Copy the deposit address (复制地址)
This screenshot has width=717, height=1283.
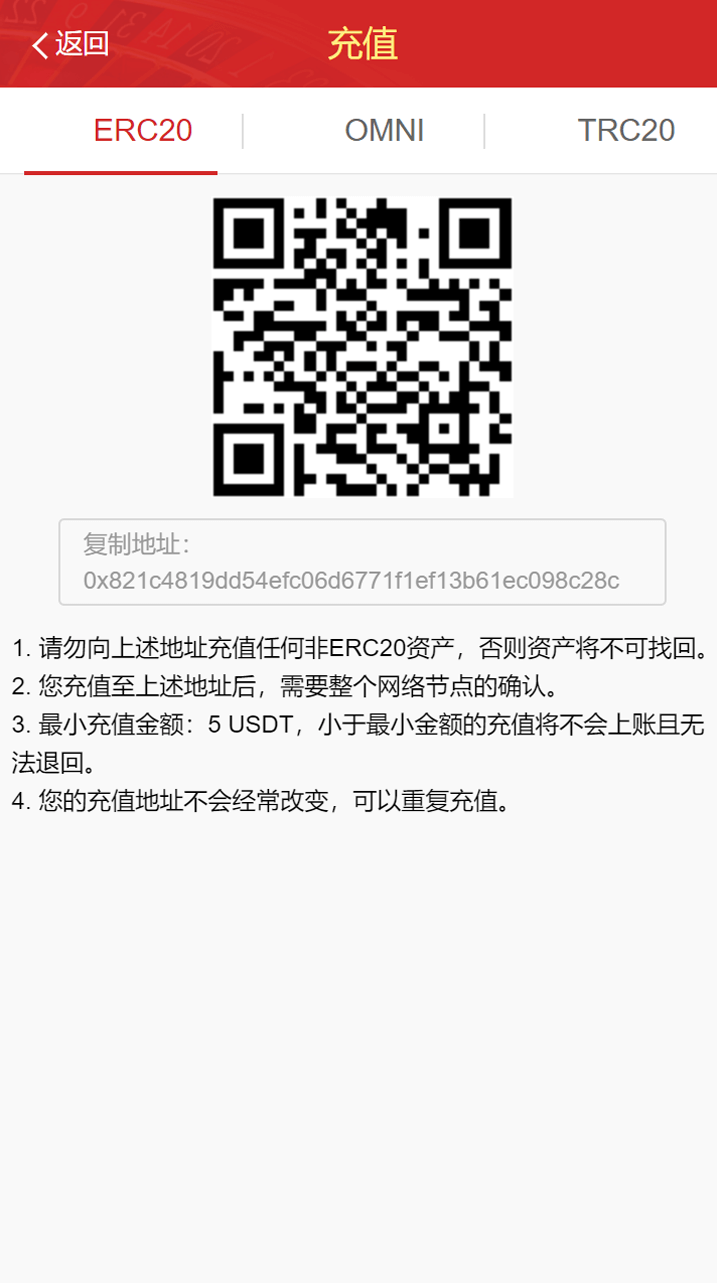click(x=362, y=562)
